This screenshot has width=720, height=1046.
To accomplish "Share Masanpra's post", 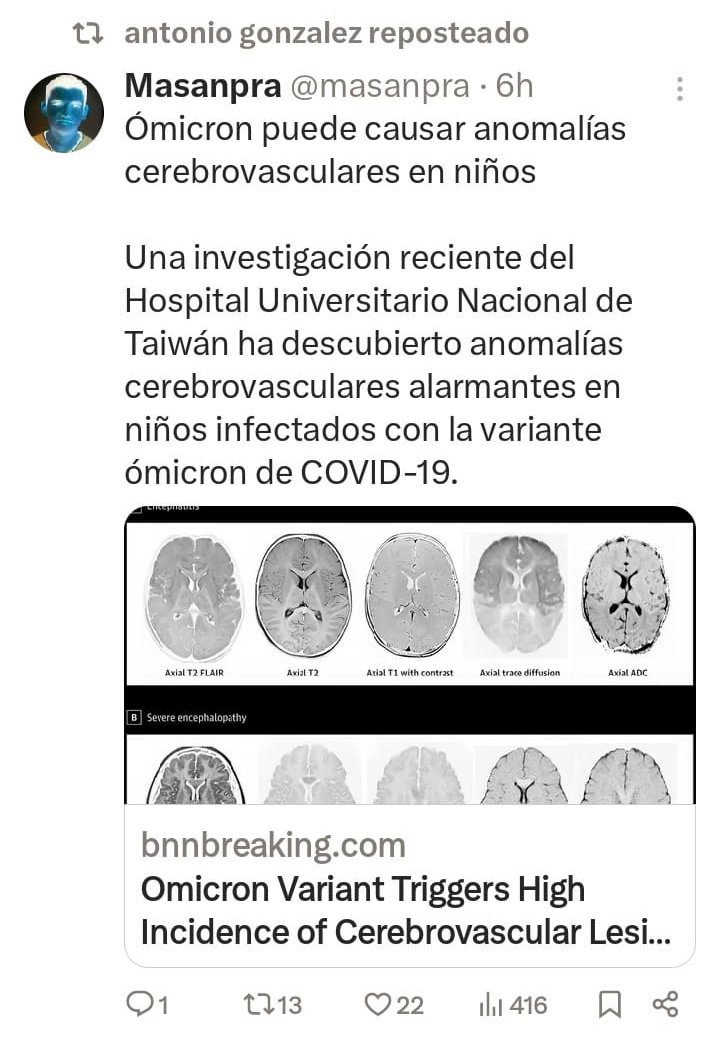I will pos(665,1004).
